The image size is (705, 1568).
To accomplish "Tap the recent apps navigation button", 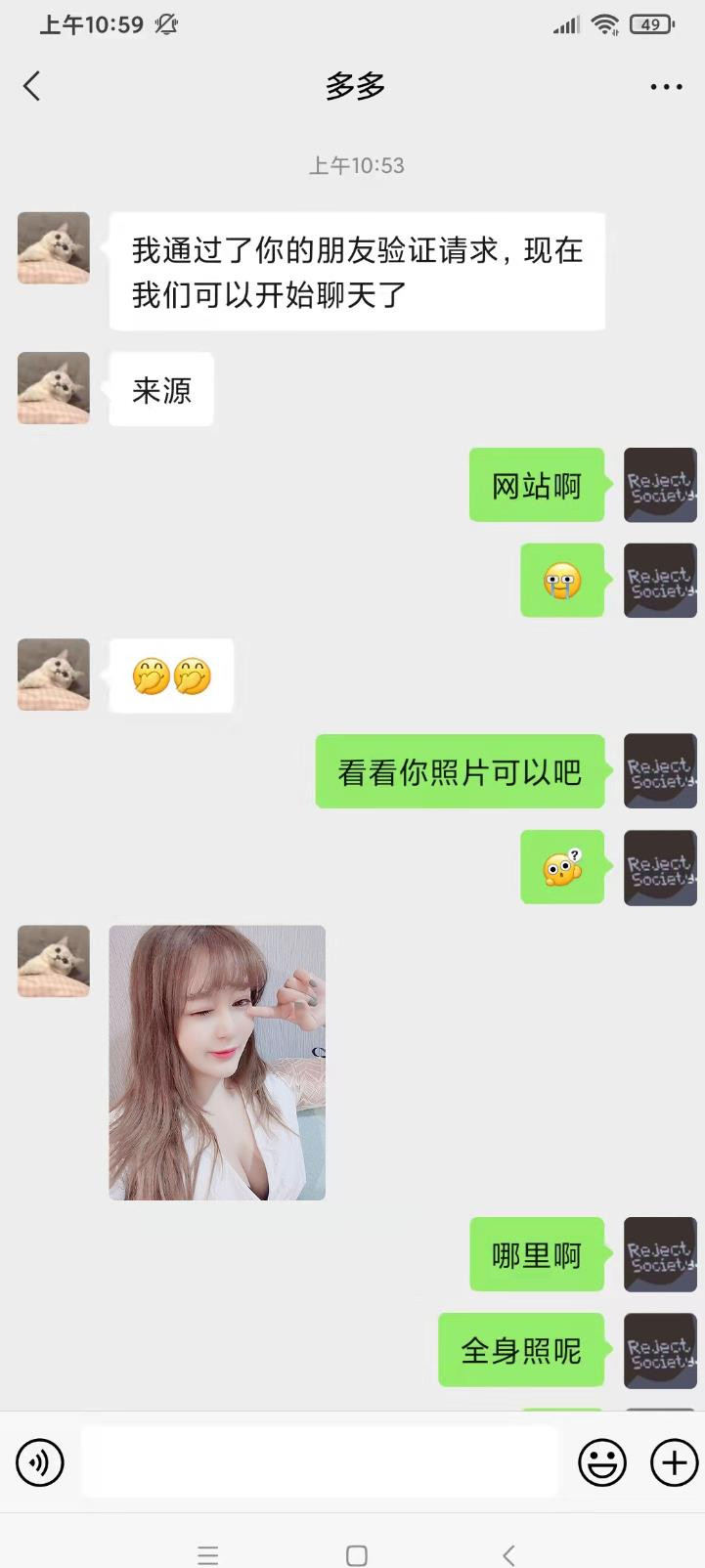I will (208, 1553).
